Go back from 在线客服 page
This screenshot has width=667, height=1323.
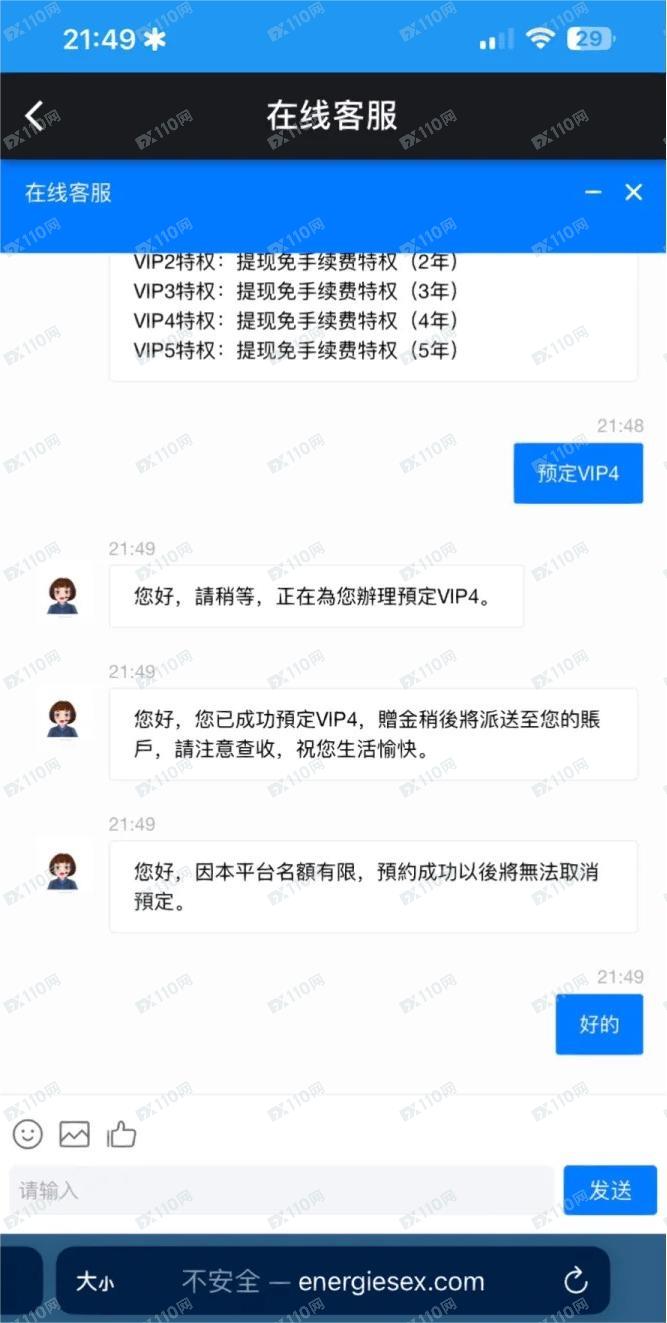(34, 116)
